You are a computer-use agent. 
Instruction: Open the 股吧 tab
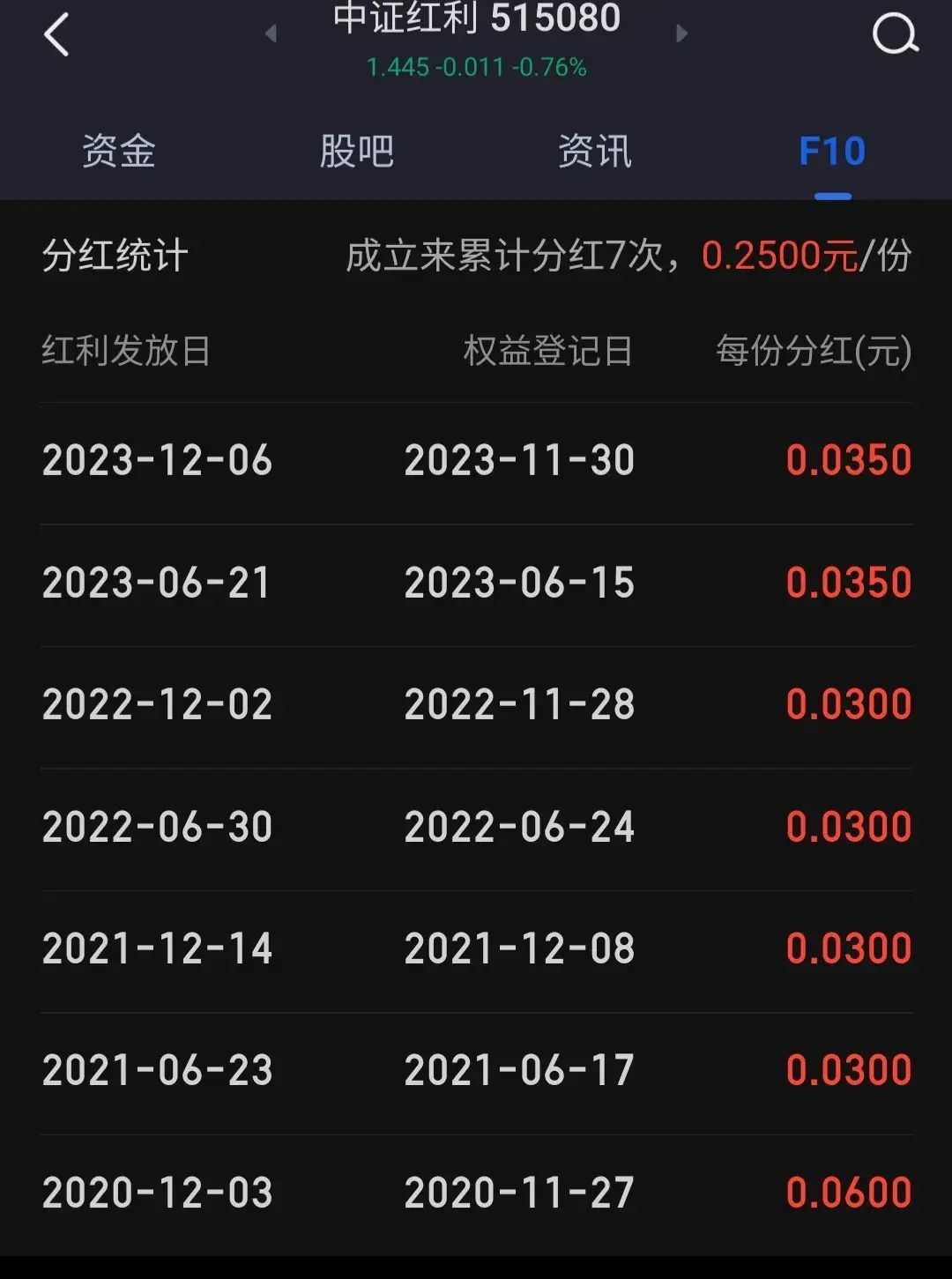pos(357,151)
